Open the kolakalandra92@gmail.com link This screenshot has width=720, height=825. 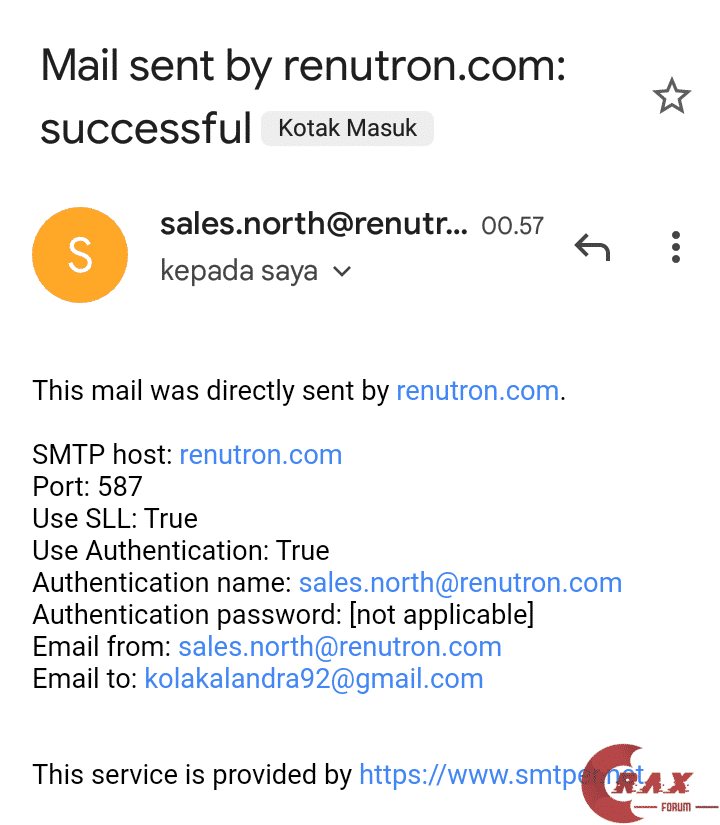pos(314,679)
